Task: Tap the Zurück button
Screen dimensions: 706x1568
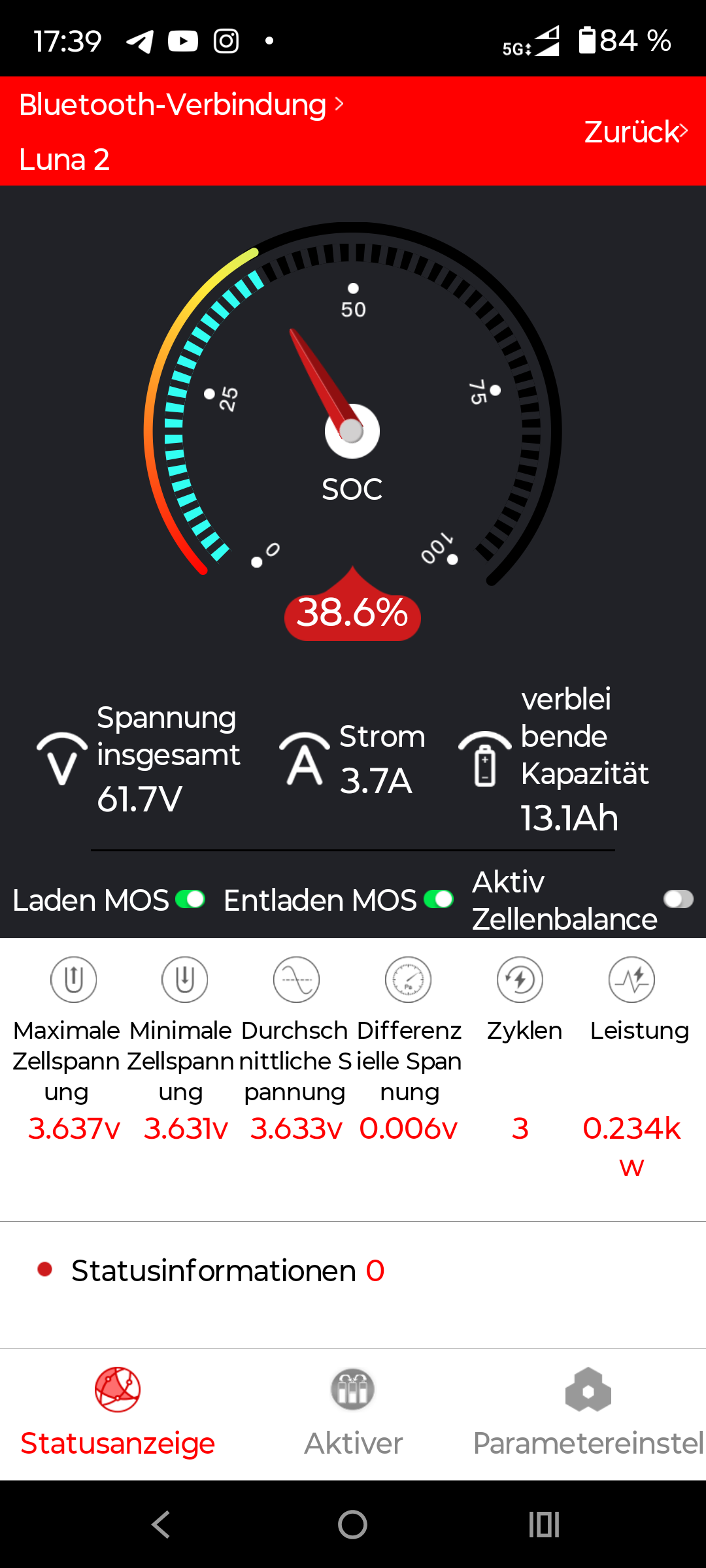Action: pos(635,131)
